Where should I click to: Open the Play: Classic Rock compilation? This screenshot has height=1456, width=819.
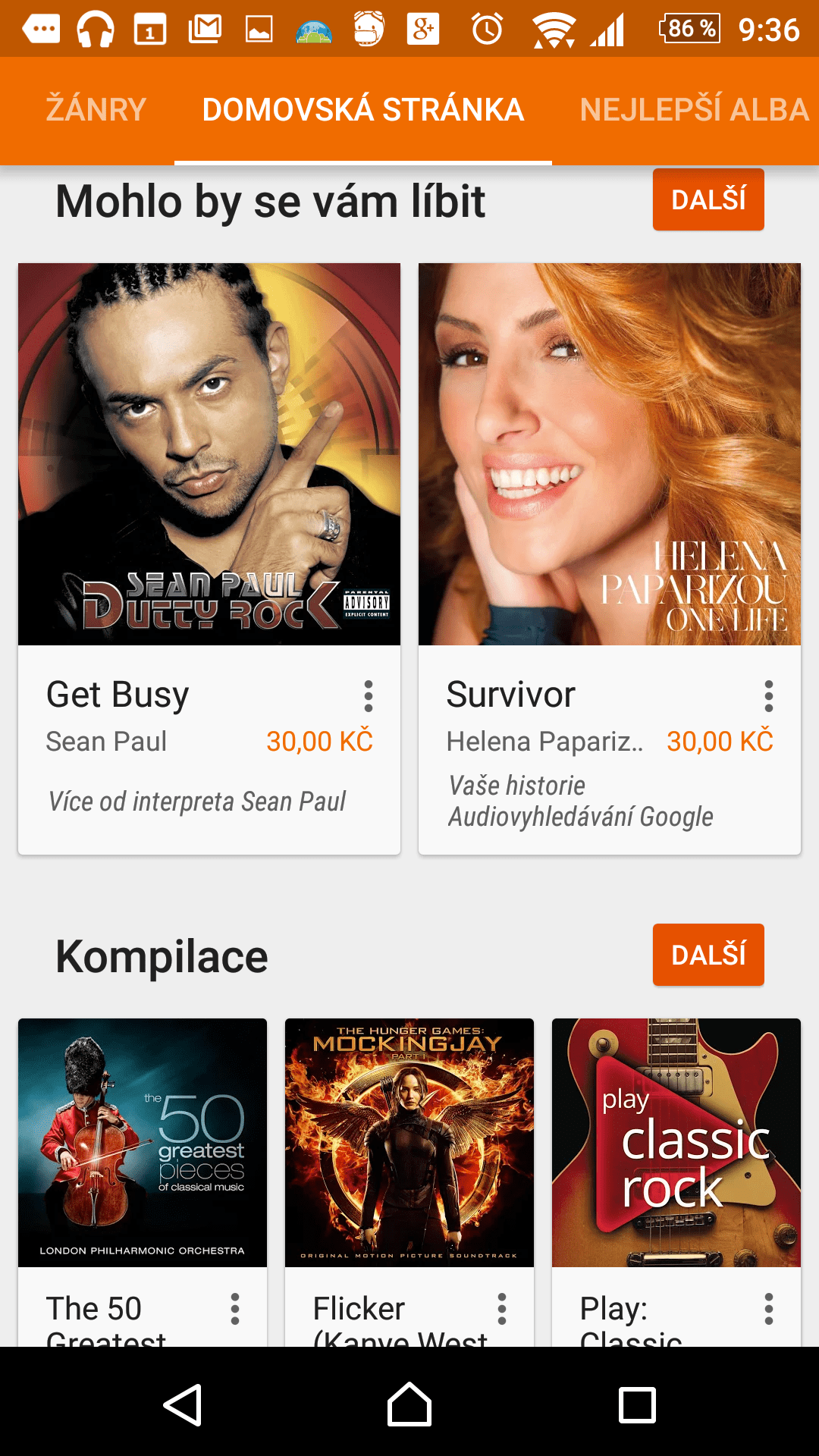click(x=676, y=1142)
